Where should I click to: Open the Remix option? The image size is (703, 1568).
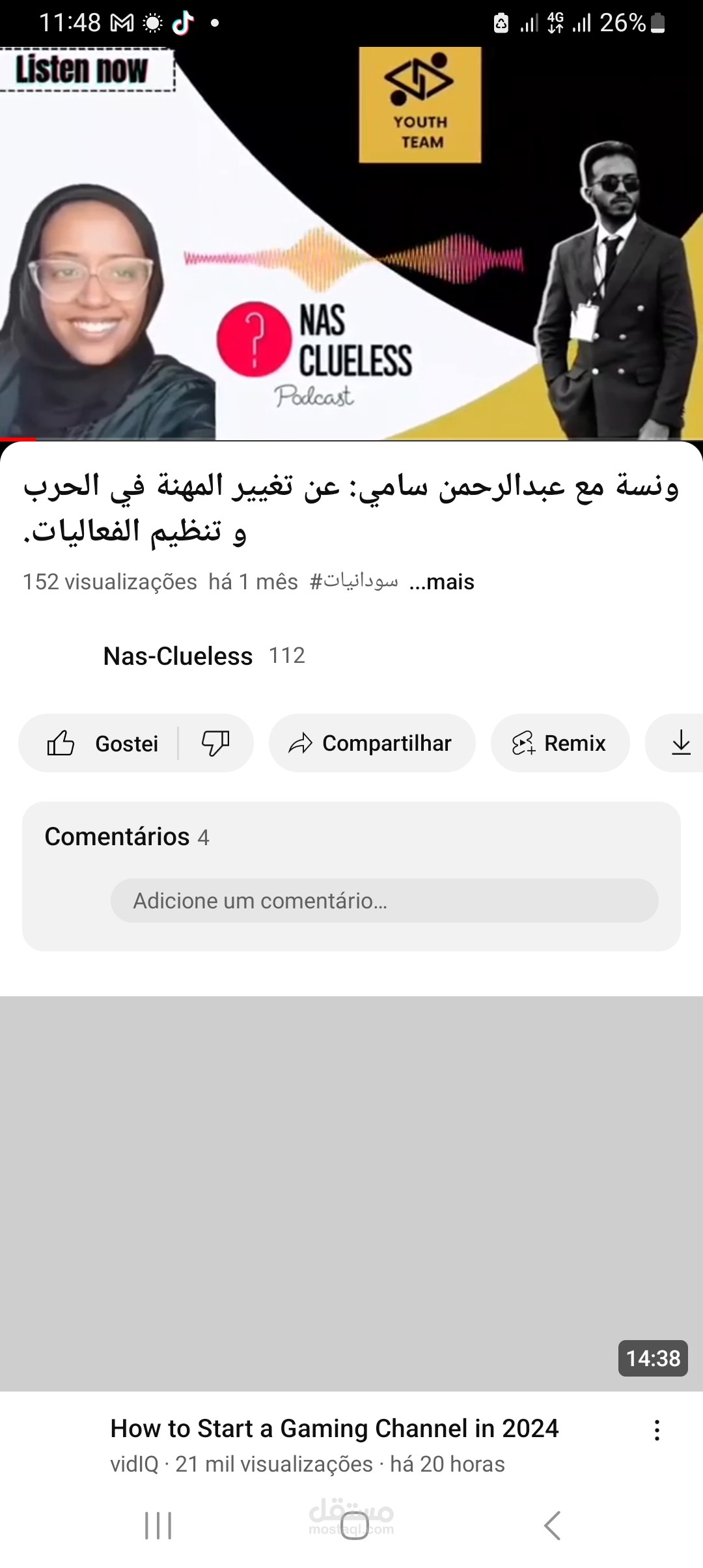pyautogui.click(x=560, y=743)
